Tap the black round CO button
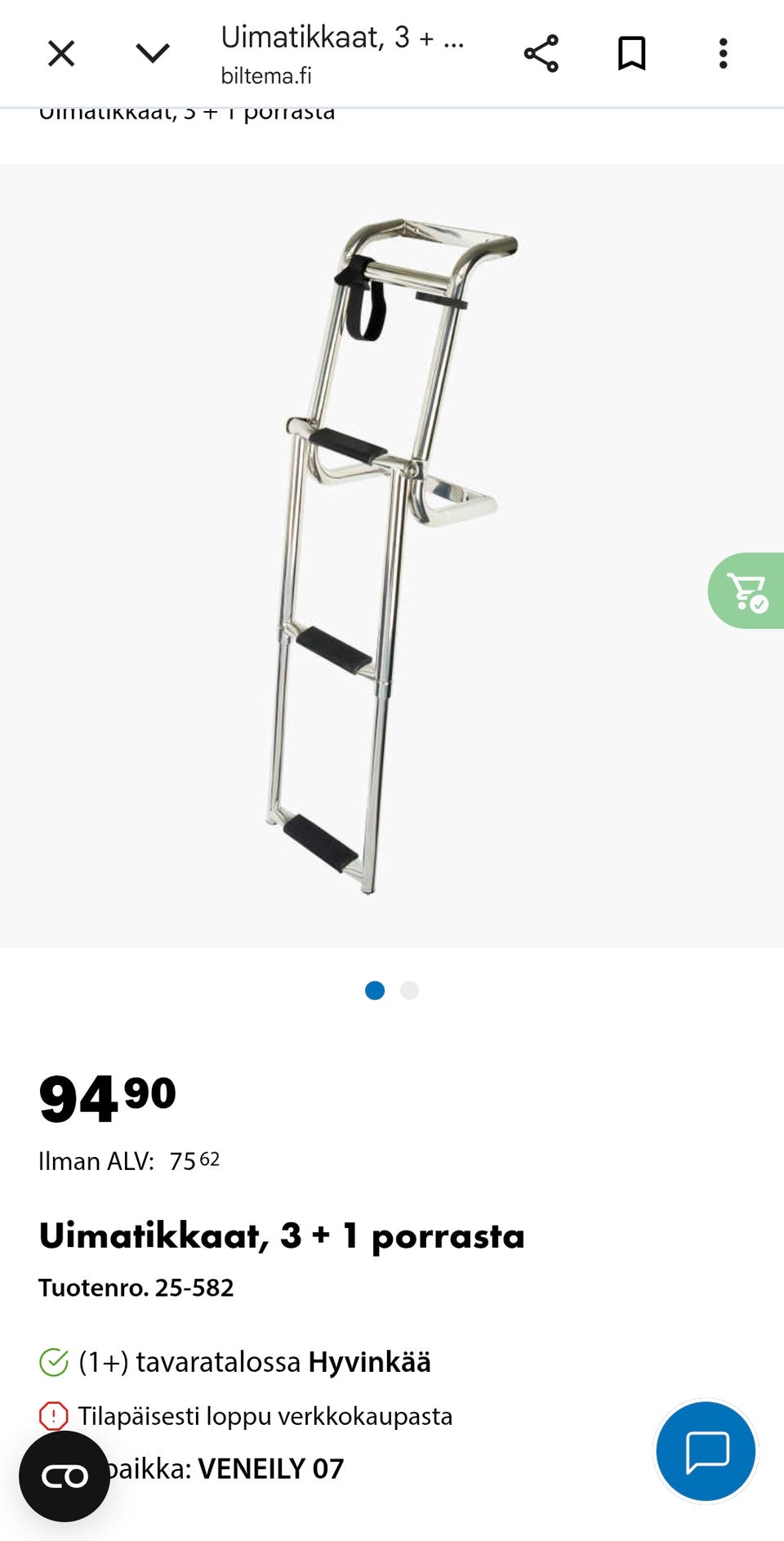Screen dimensions: 784x1541 pyautogui.click(x=65, y=1476)
